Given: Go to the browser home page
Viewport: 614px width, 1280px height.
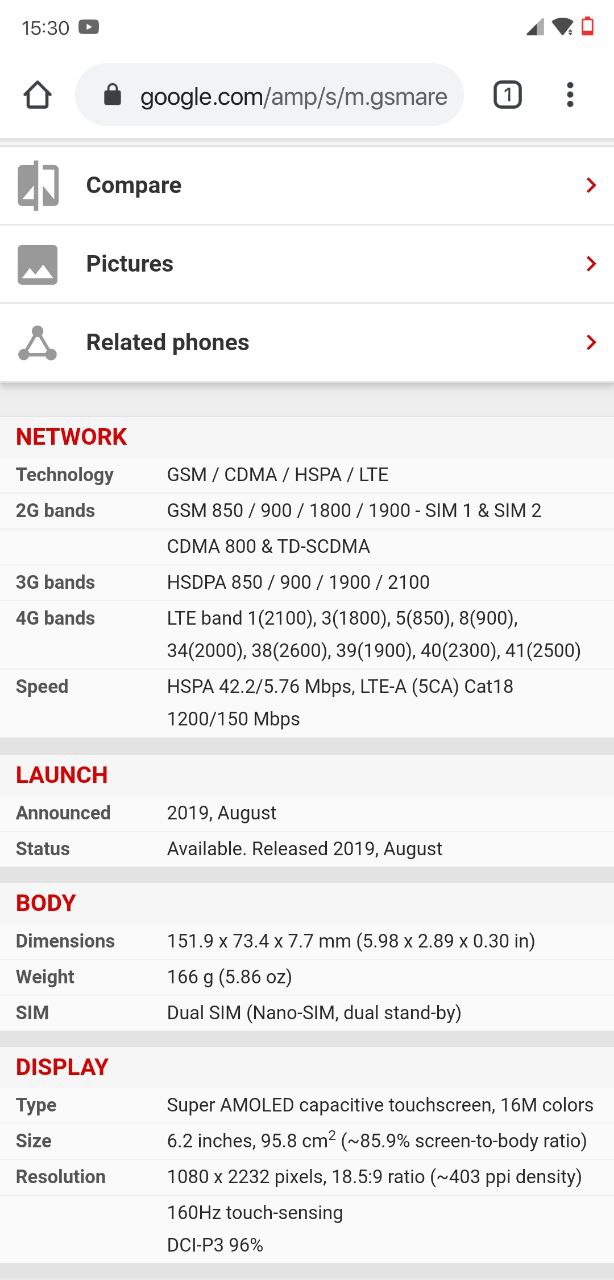Looking at the screenshot, I should 37,95.
